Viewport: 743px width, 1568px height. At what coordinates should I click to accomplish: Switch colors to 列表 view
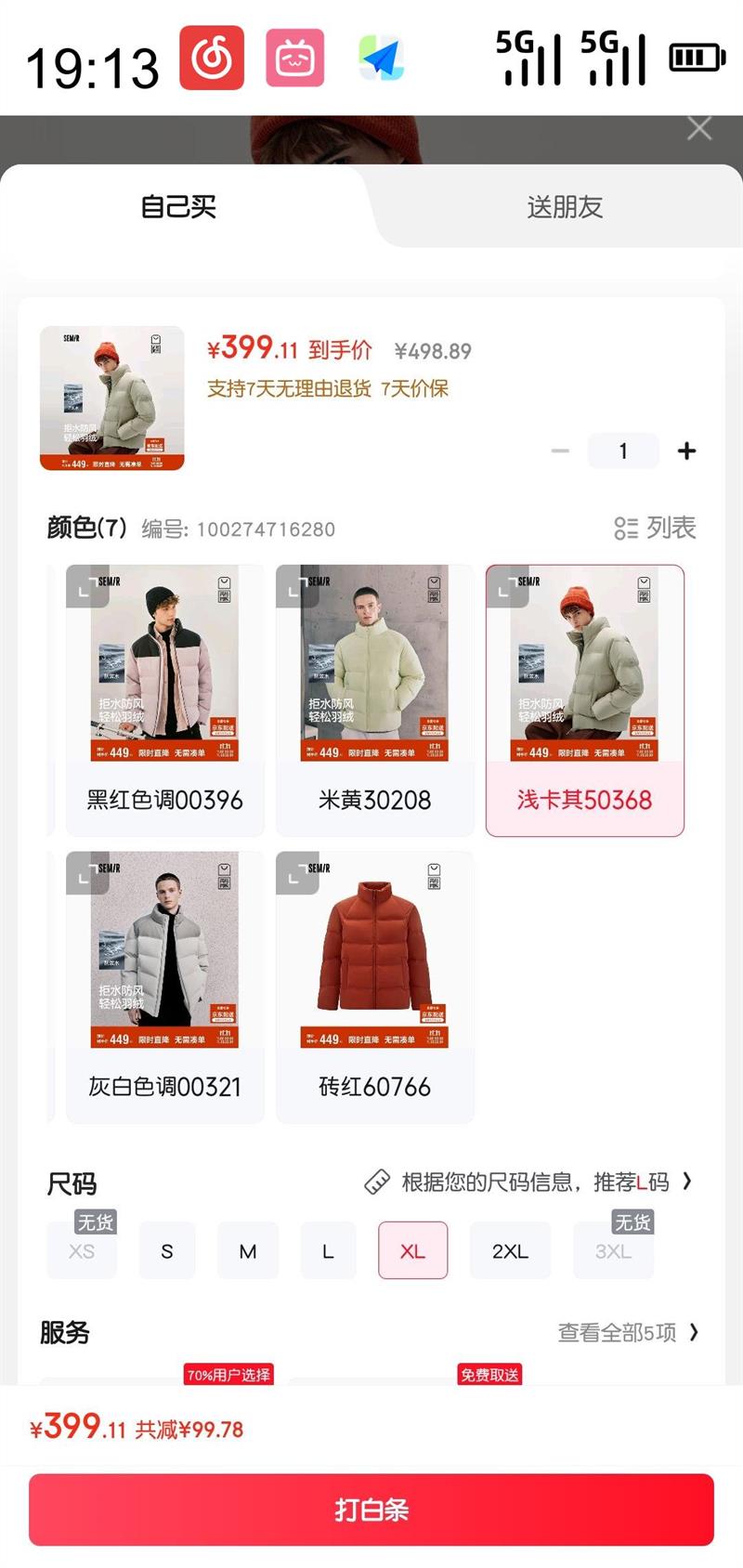655,528
